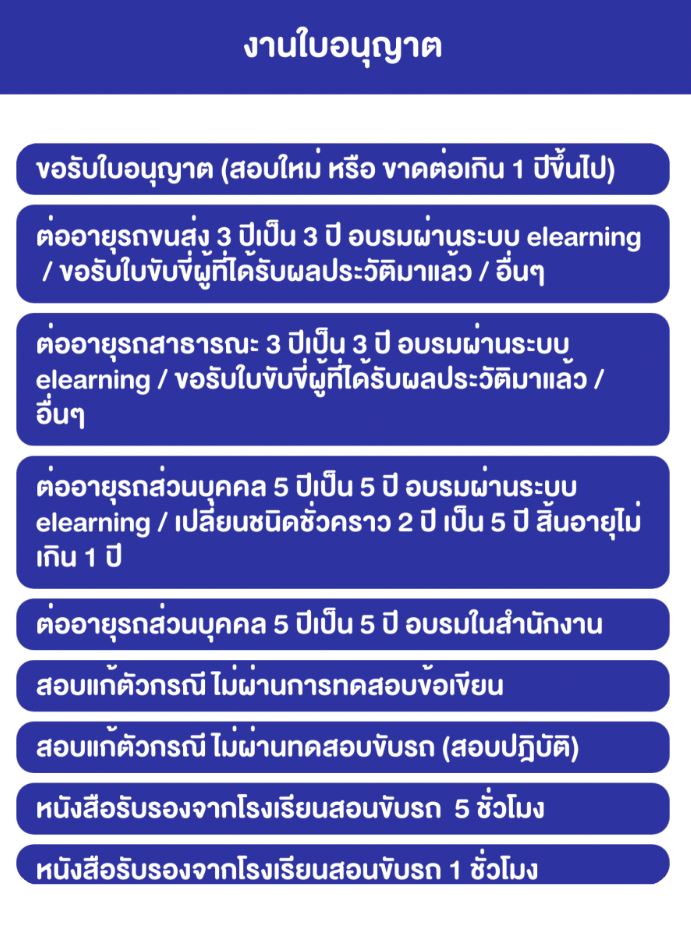Screen dimensions: 691x928
Task: Choose ต่ออายุรถขนส่ง 3 ปีเป็น 3 ปี elearning
Action: point(343,254)
